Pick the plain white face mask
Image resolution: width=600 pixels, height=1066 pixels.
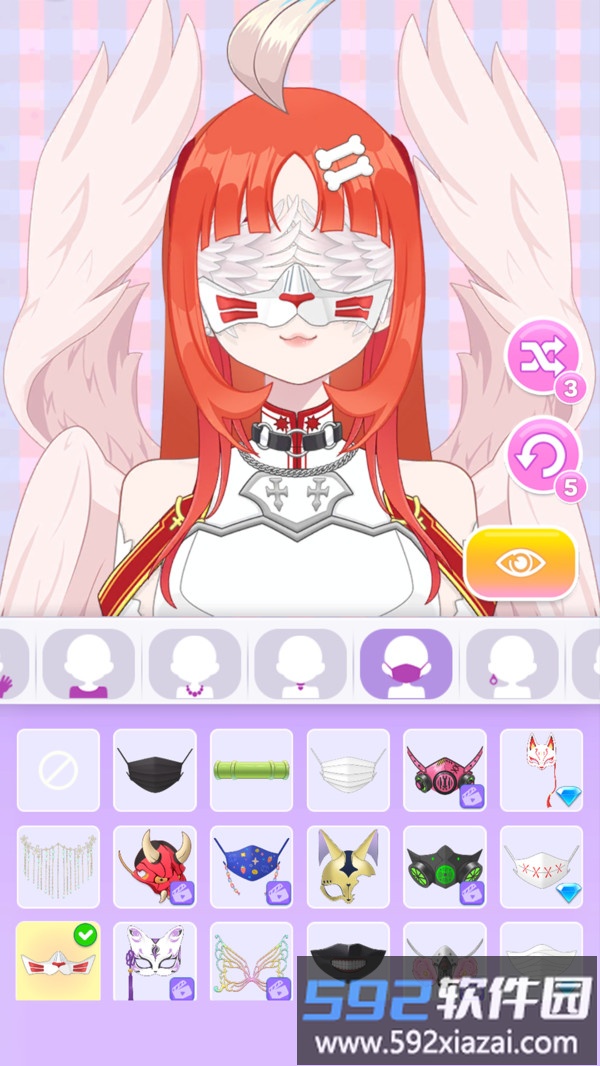[x=348, y=770]
